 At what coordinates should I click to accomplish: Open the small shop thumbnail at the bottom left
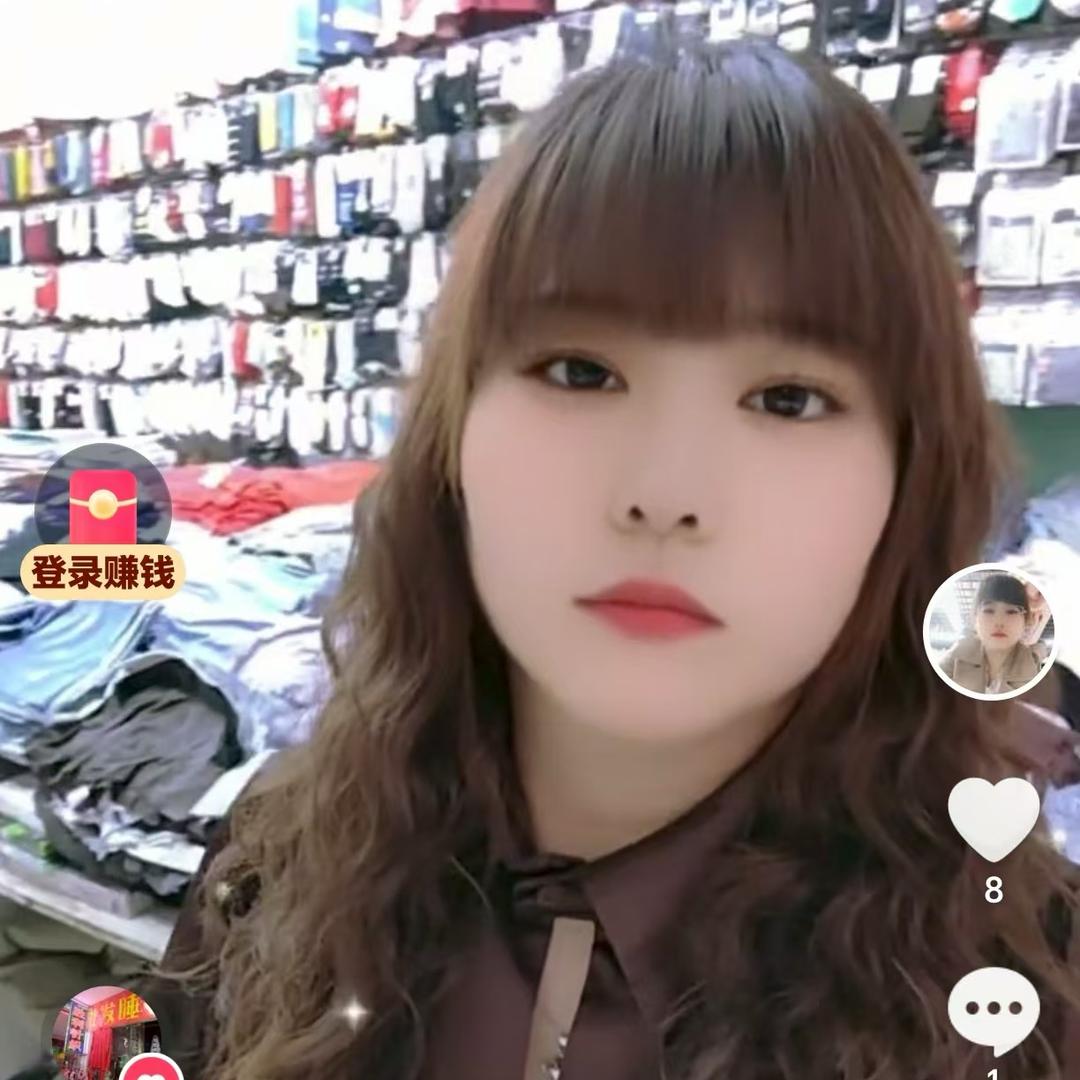[x=106, y=1034]
